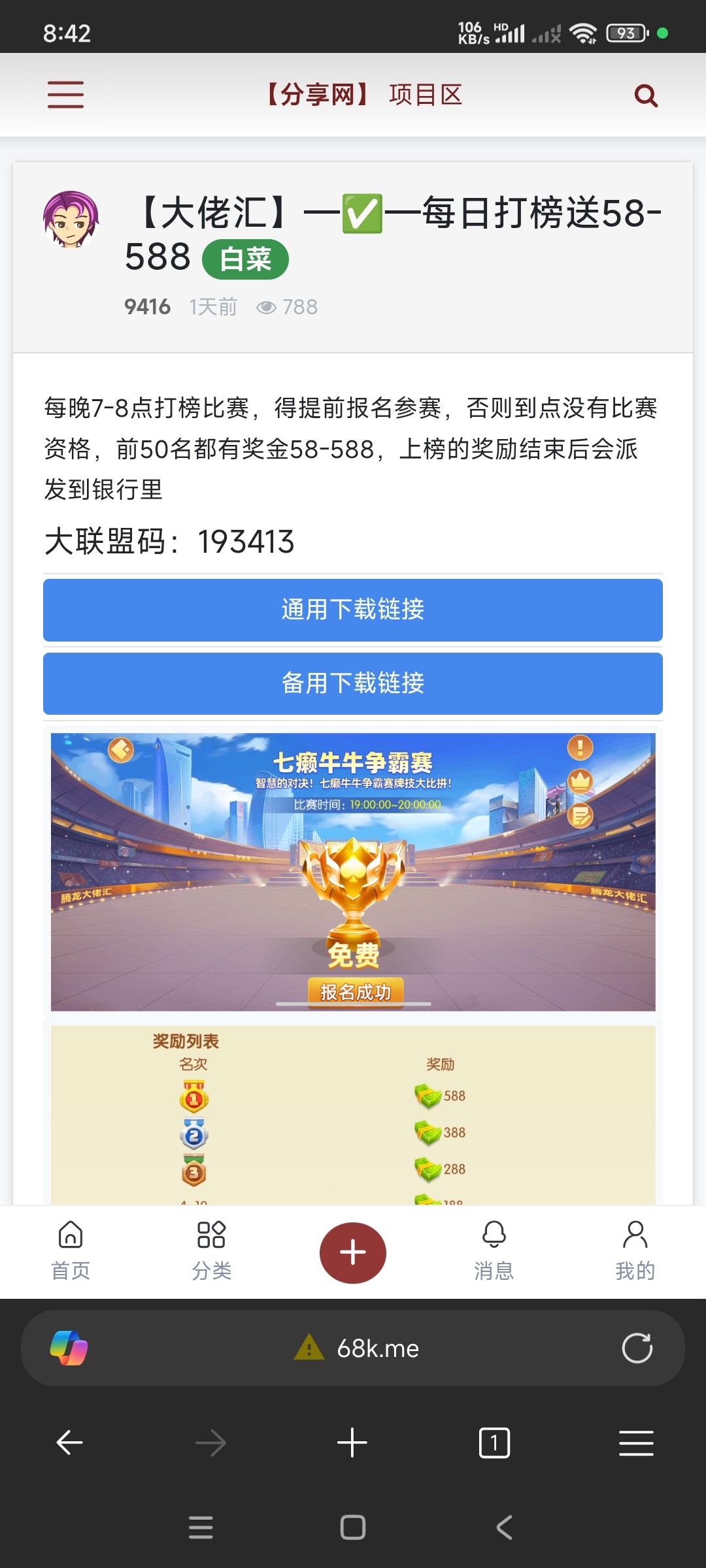Open the poster's avatar profile
Image resolution: width=706 pixels, height=1568 pixels.
pos(71,220)
